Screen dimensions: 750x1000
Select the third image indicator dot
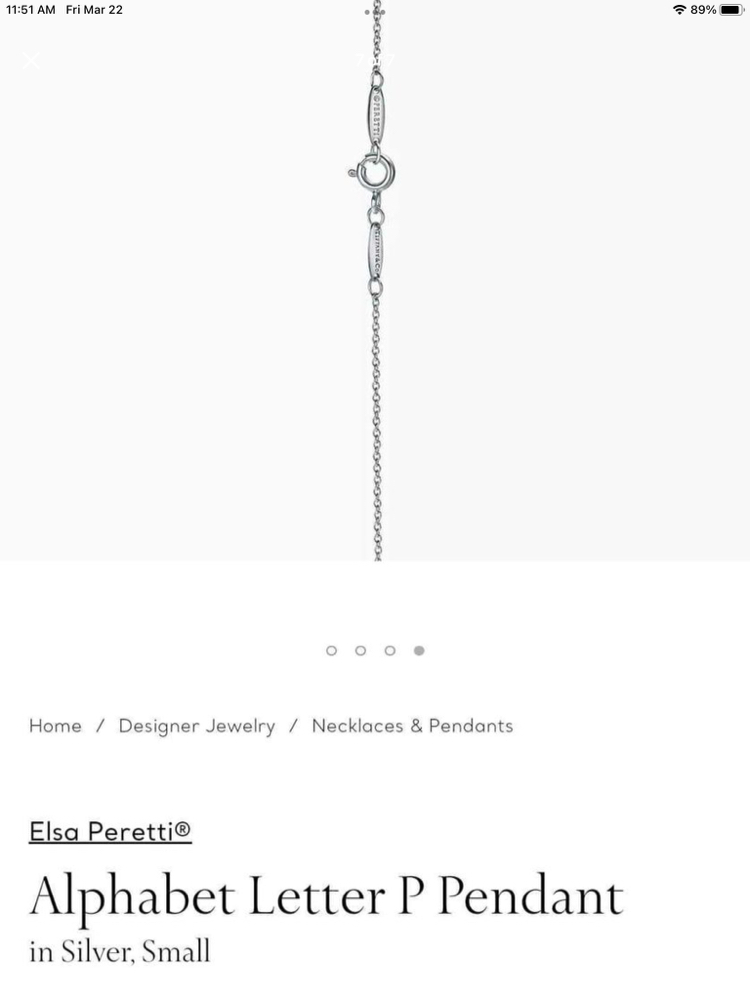point(390,650)
